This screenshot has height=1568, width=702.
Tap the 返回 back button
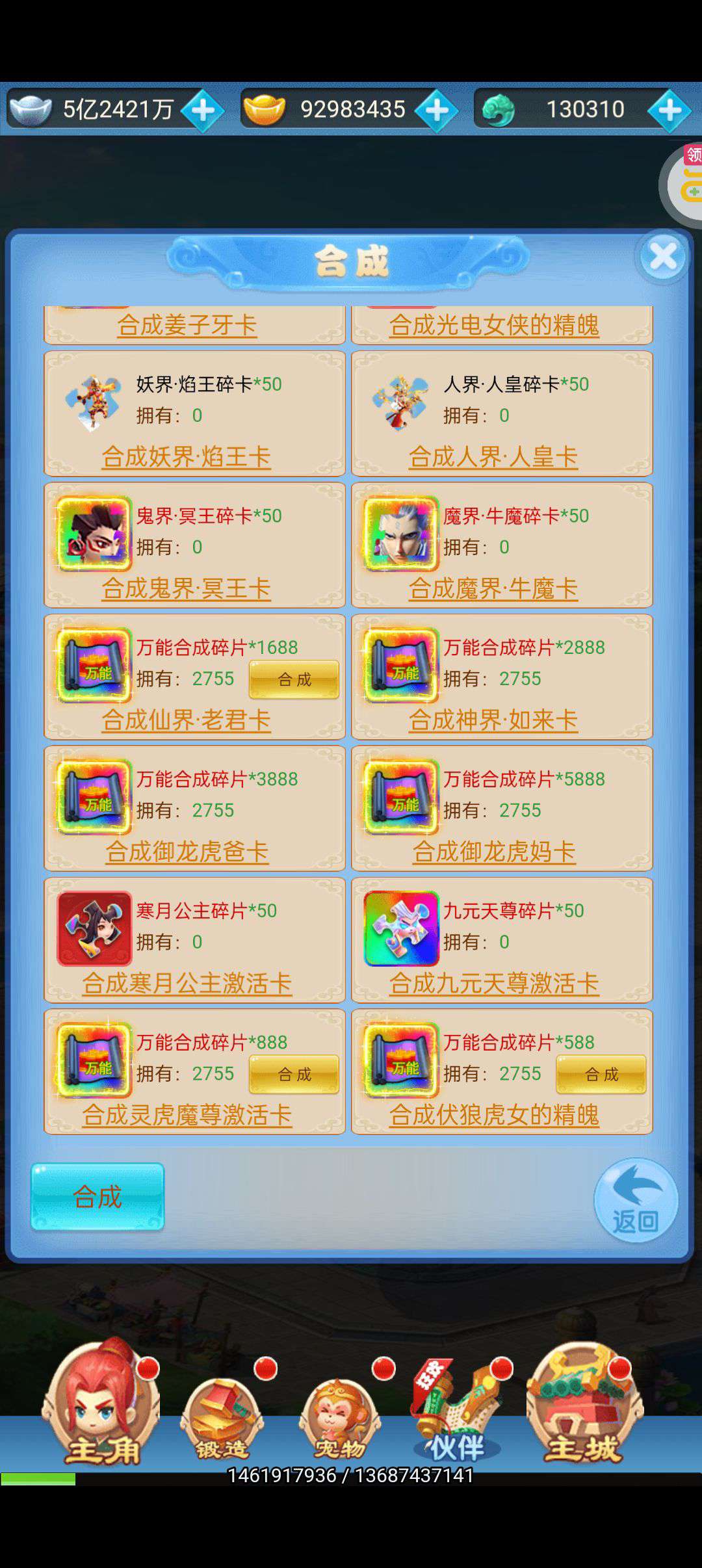636,1200
